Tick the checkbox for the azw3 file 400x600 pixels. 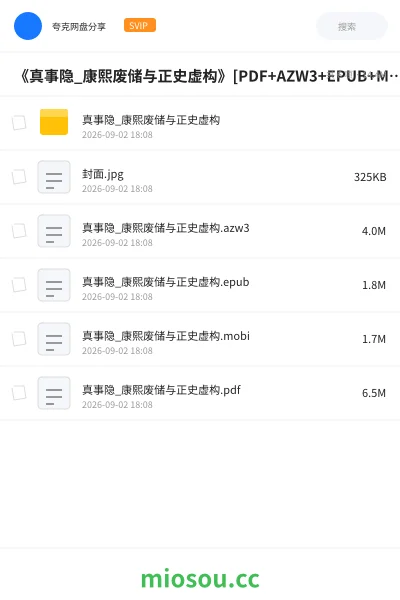[x=19, y=231]
